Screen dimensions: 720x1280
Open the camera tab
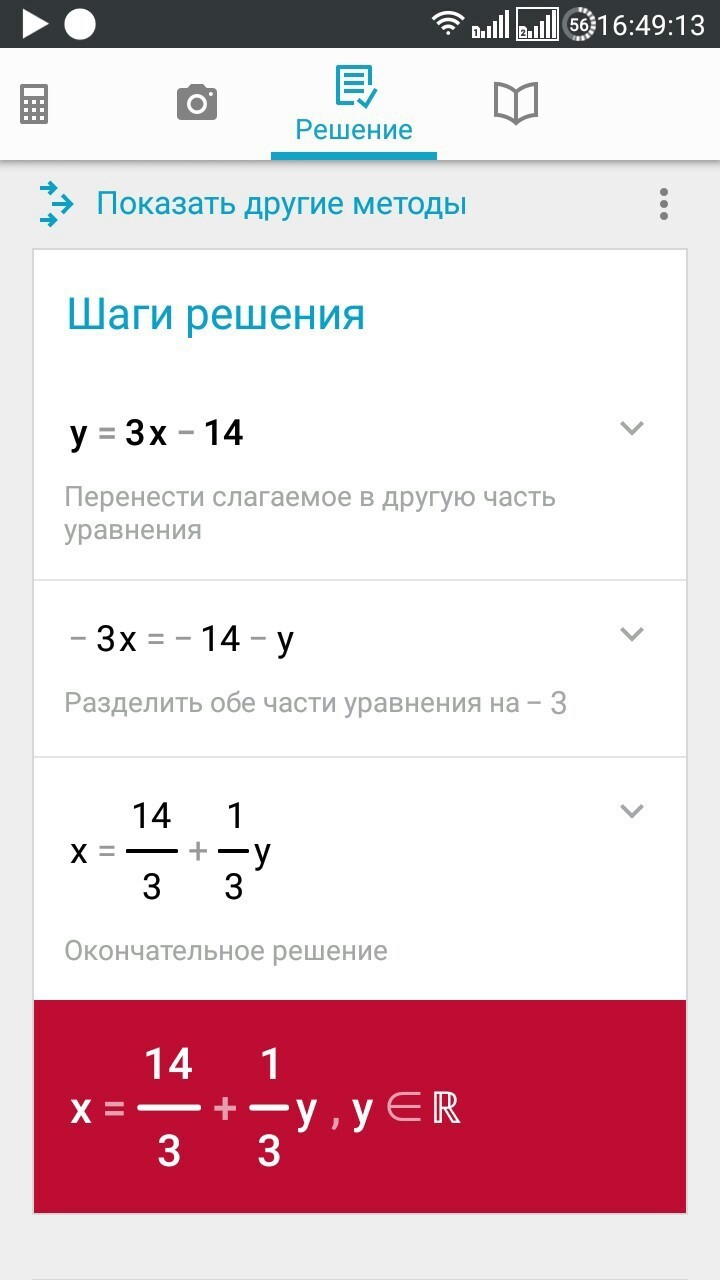(x=196, y=102)
